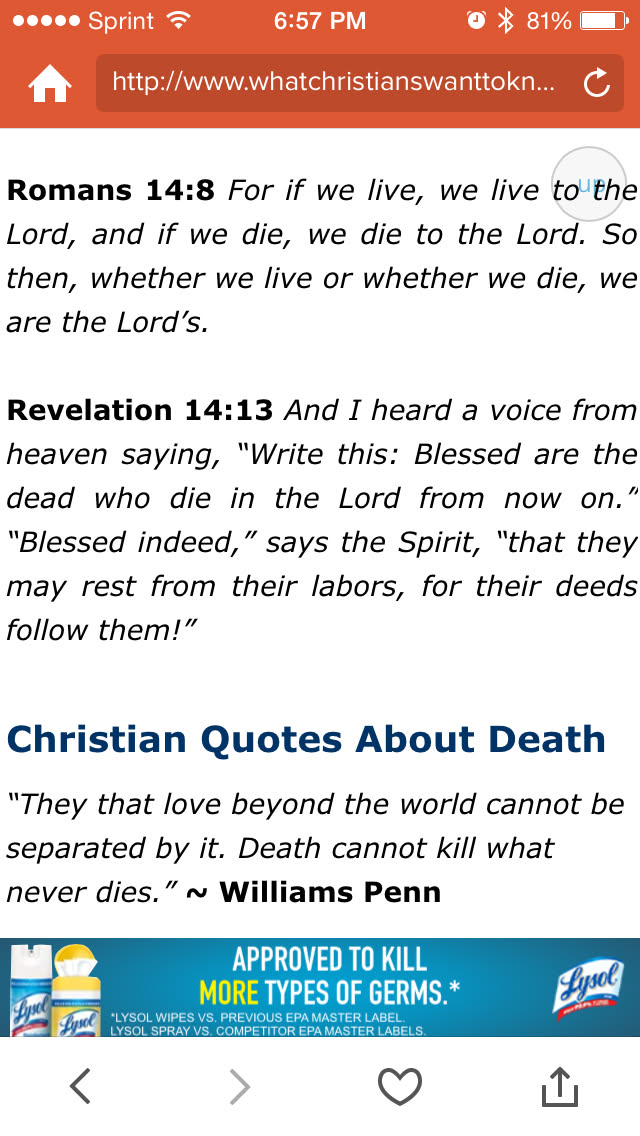
Task: Tap the floating up button
Action: click(x=589, y=185)
